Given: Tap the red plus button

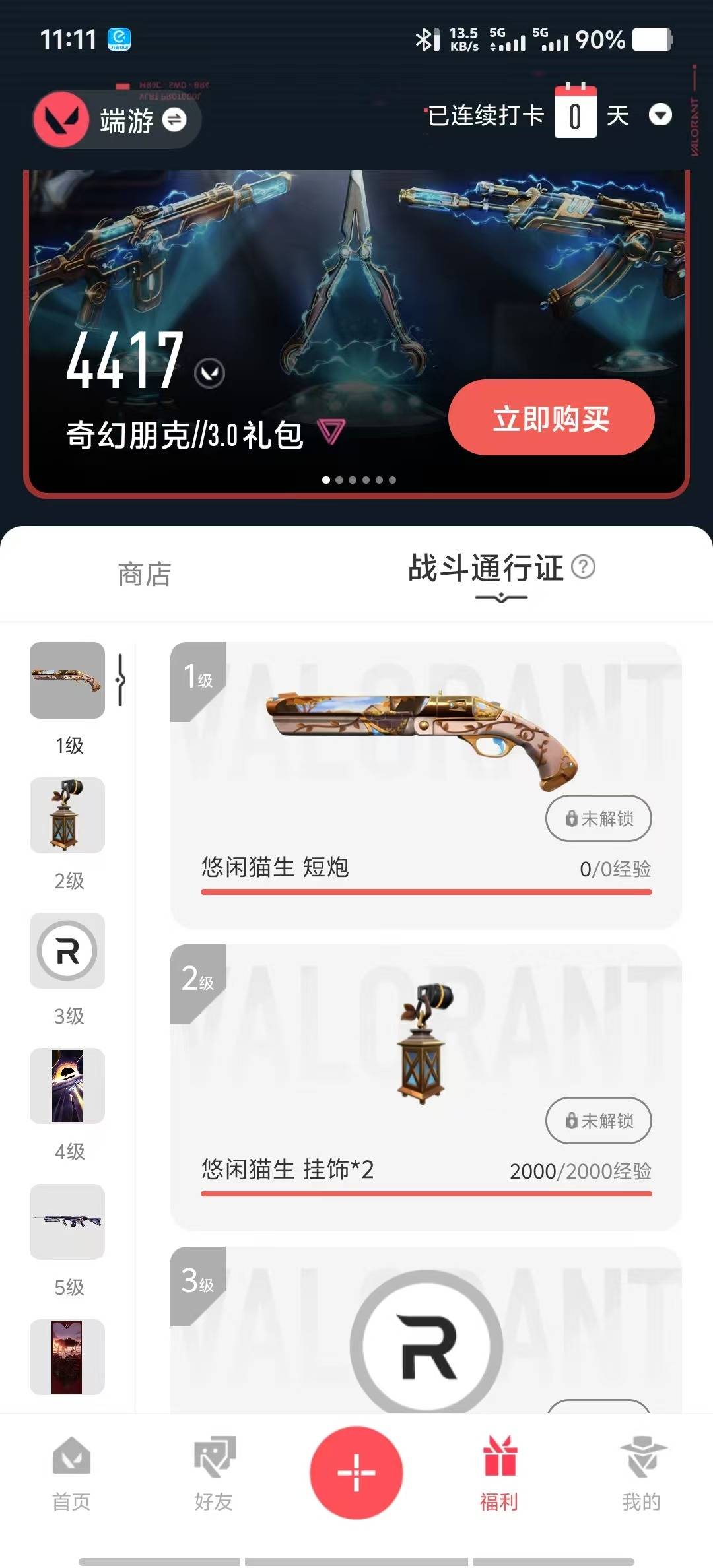Looking at the screenshot, I should click(x=356, y=1472).
